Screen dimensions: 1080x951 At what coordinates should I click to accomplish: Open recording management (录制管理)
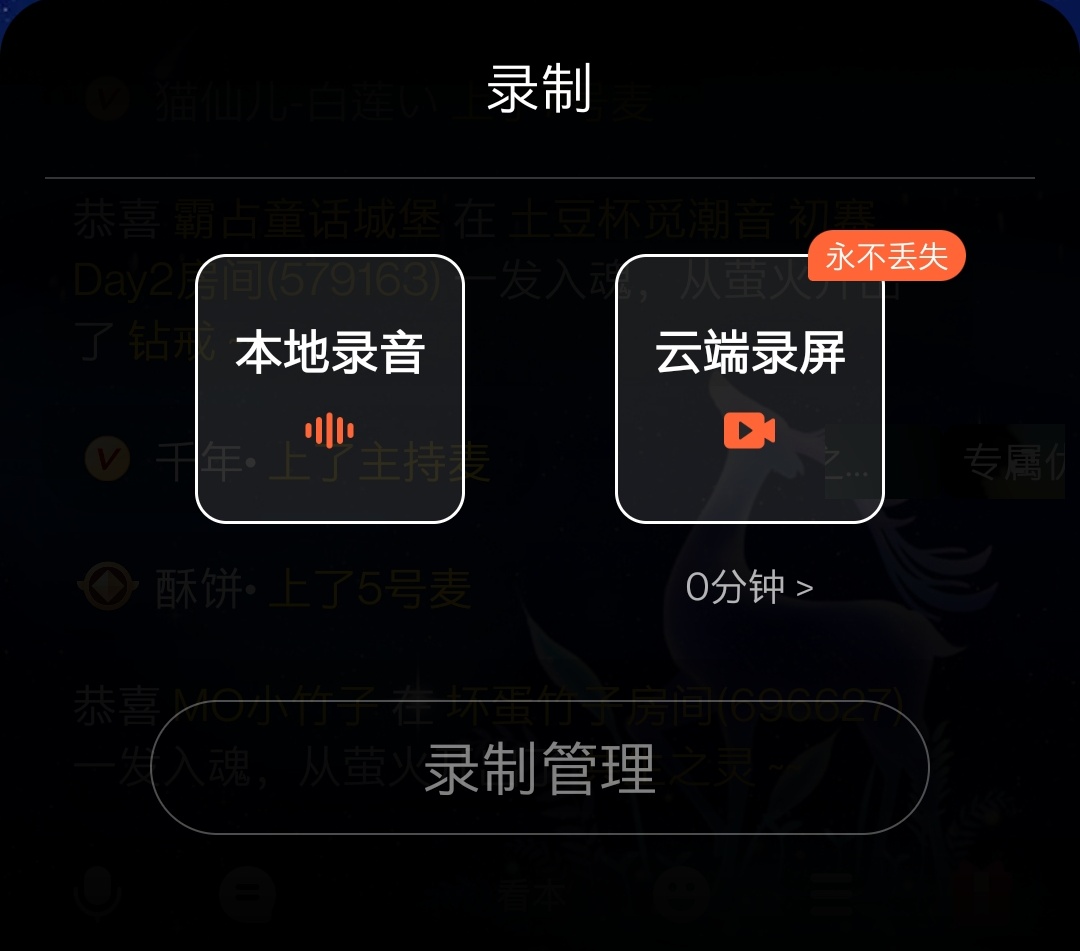pyautogui.click(x=540, y=768)
